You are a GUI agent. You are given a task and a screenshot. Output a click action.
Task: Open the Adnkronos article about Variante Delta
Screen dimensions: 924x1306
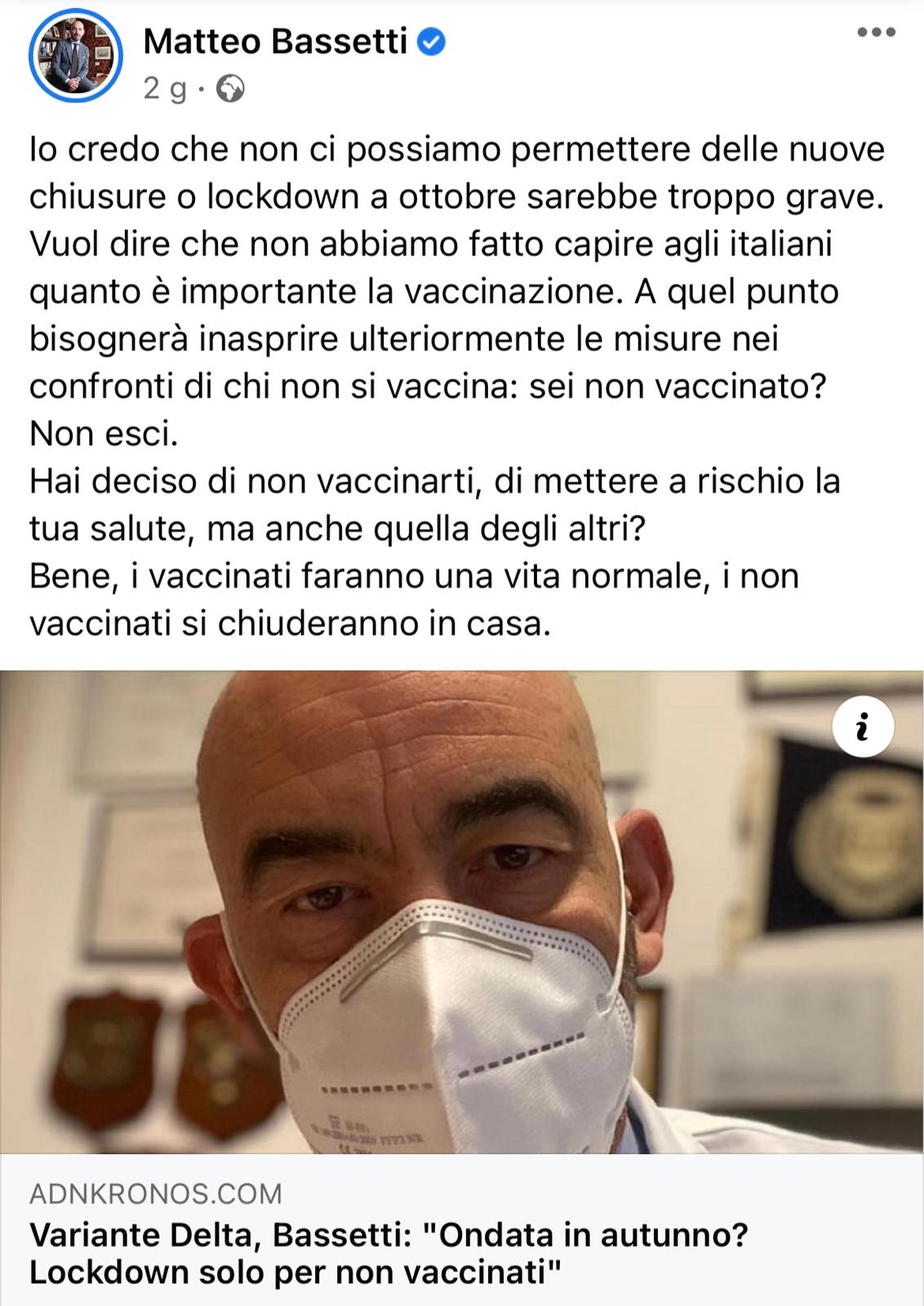click(x=389, y=1252)
